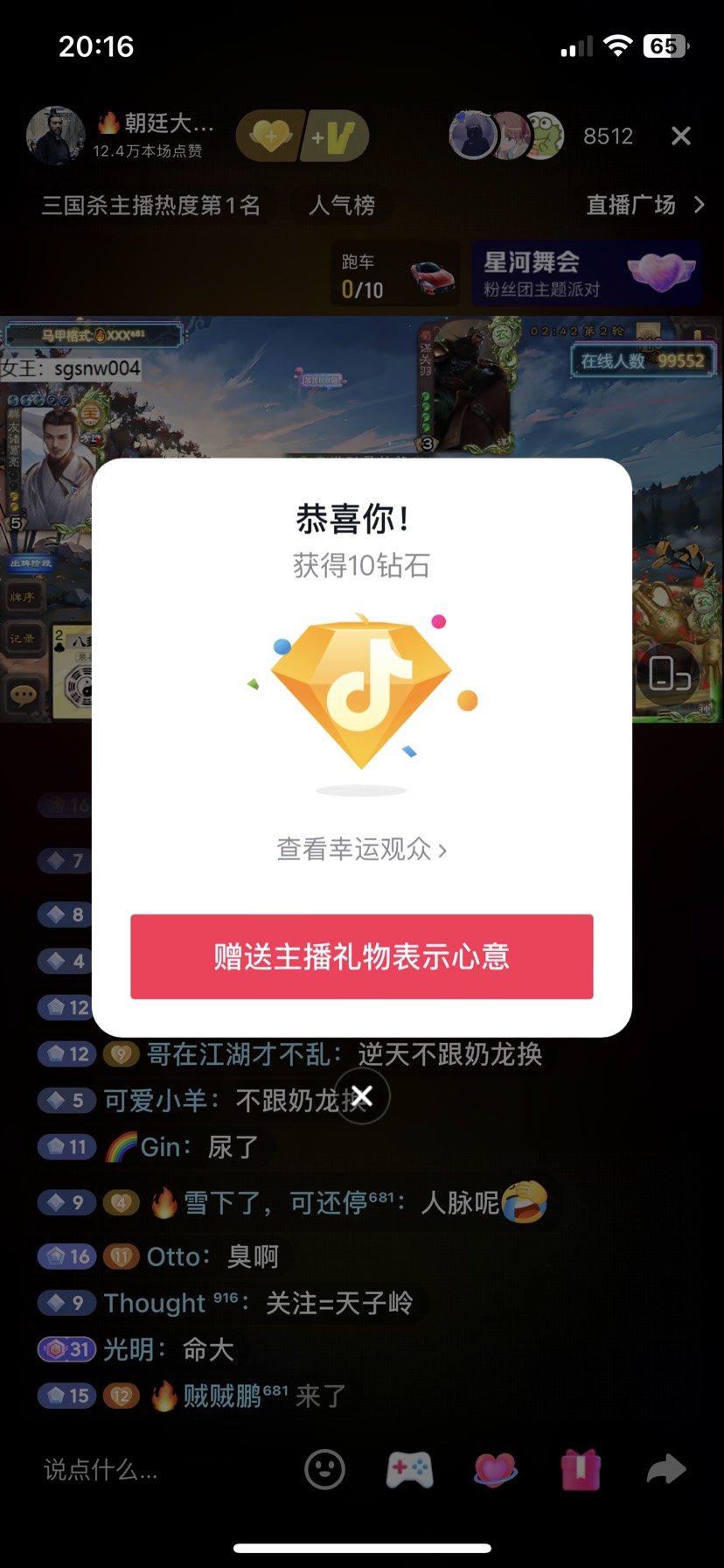724x1568 pixels.
Task: Close the live stream
Action: tap(680, 136)
